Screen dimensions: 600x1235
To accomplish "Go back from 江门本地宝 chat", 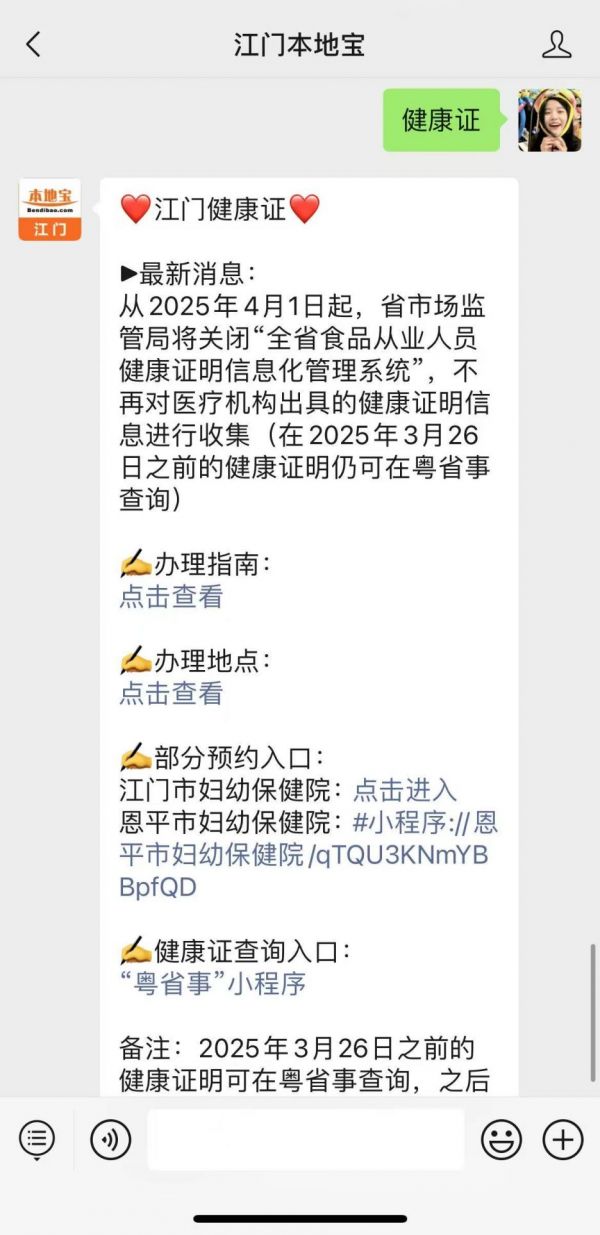I will coord(33,44).
